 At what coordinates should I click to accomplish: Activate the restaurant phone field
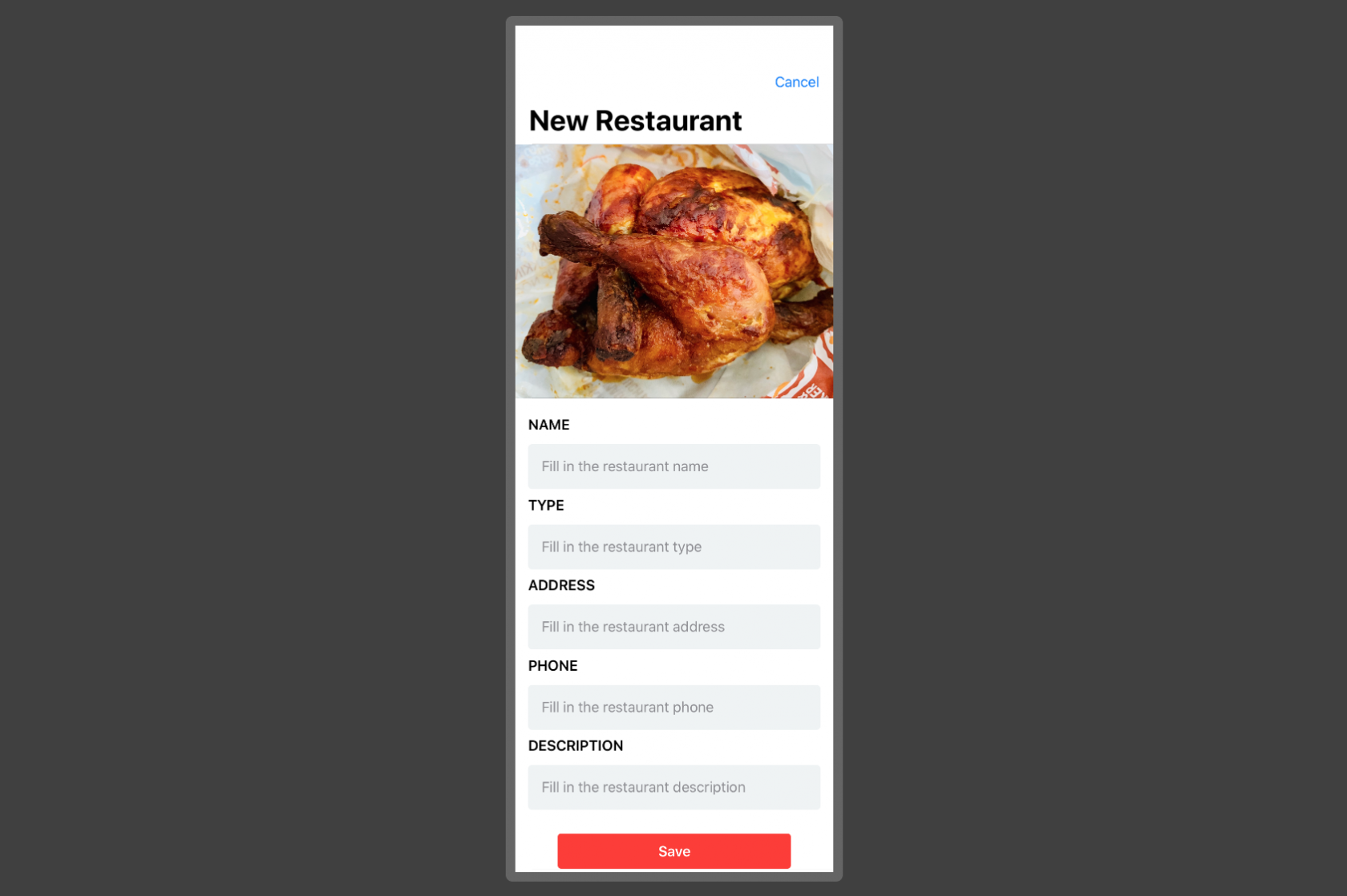click(x=673, y=707)
